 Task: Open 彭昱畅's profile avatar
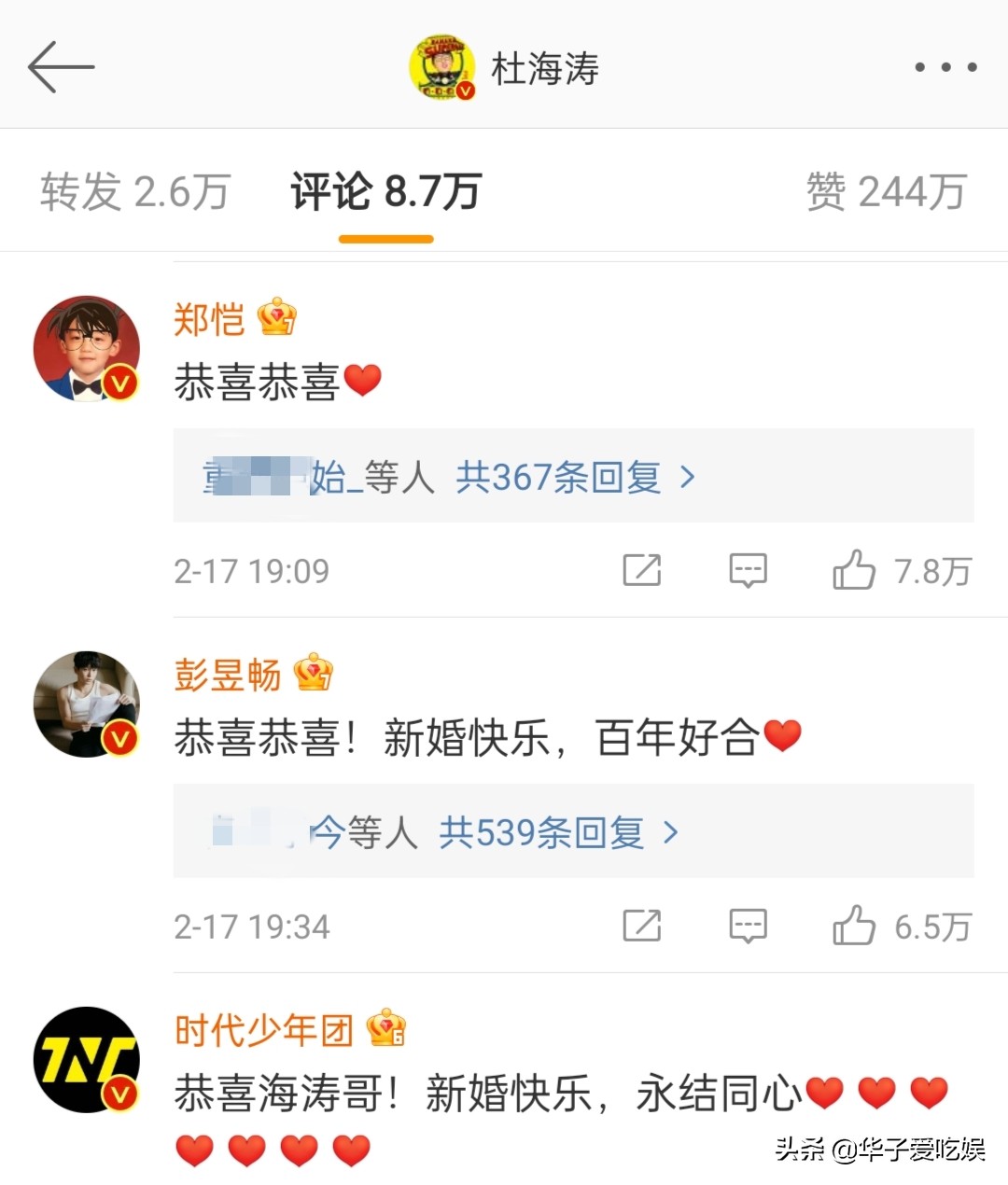tap(87, 704)
